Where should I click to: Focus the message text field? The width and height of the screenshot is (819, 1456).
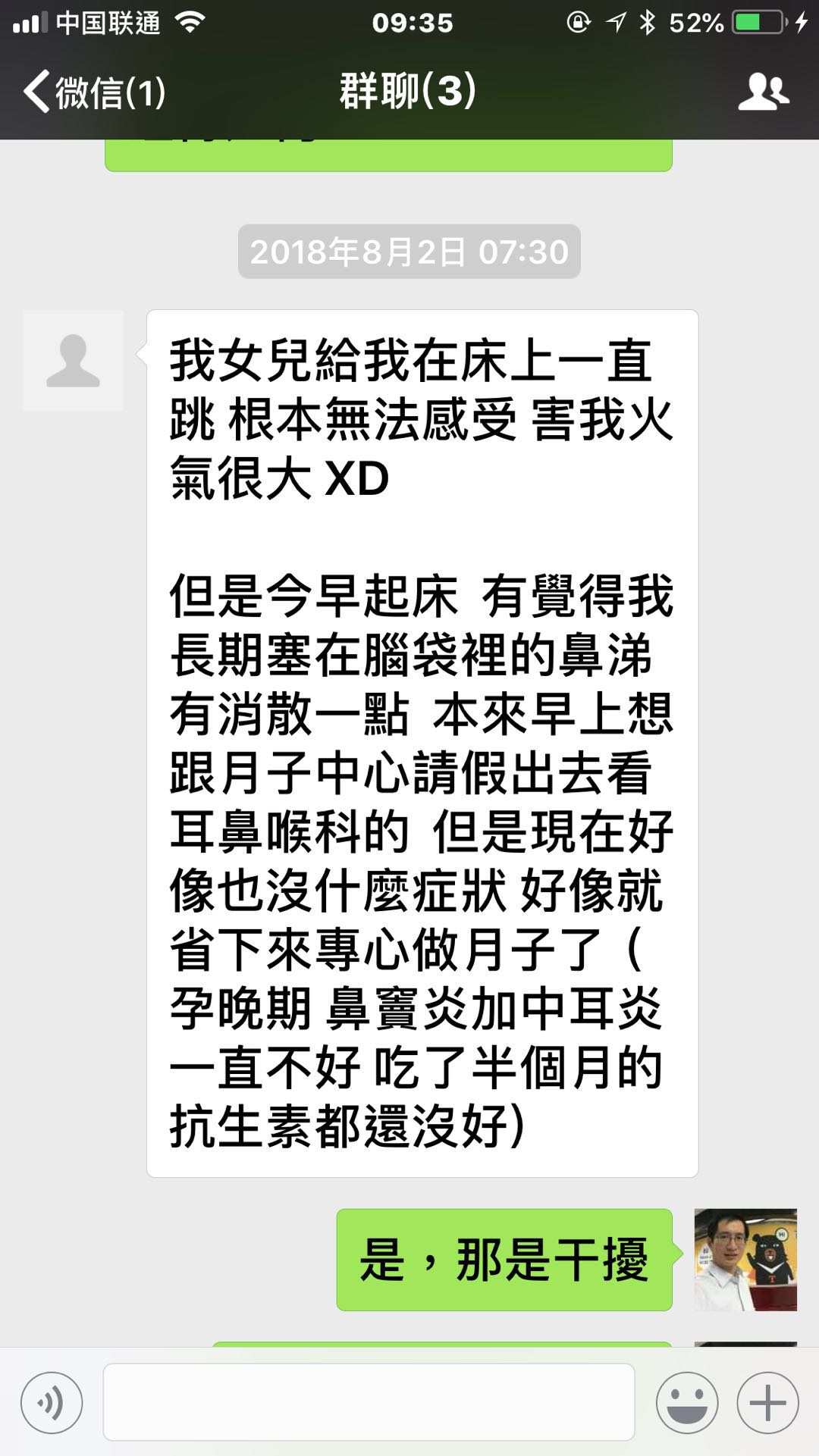(x=369, y=1402)
